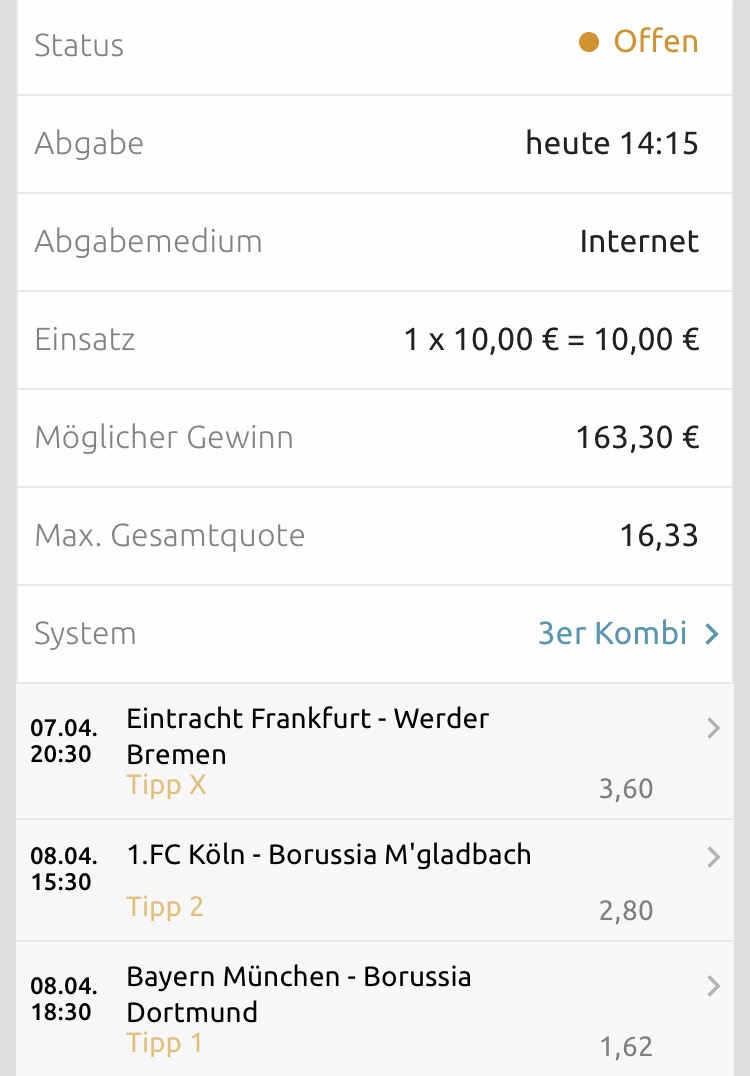Show the Bayern München - Borussia Dortmund bet
This screenshot has width=750, height=1076.
coord(374,1008)
